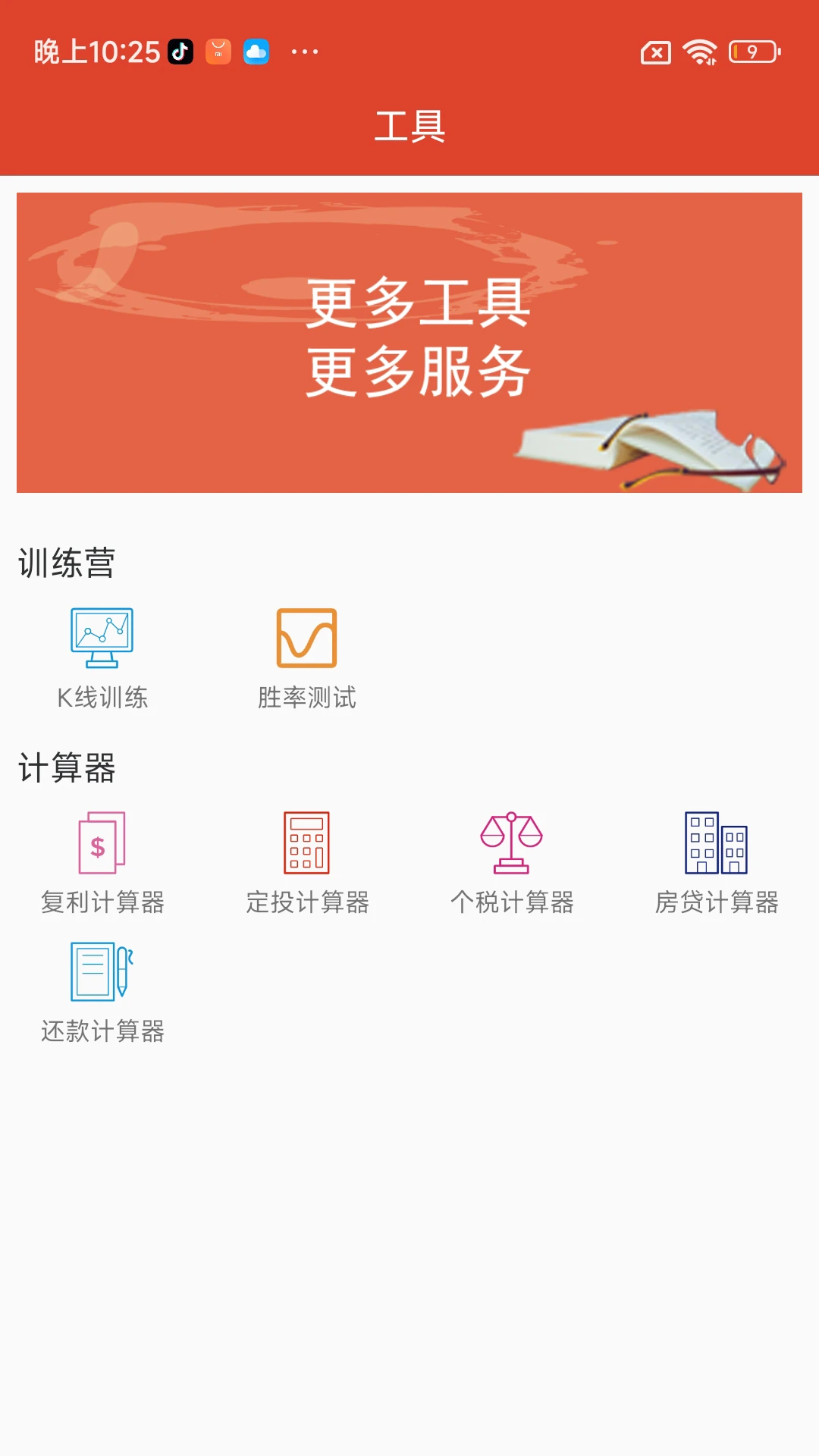
Task: Tap the 工具 page title
Action: click(x=409, y=127)
